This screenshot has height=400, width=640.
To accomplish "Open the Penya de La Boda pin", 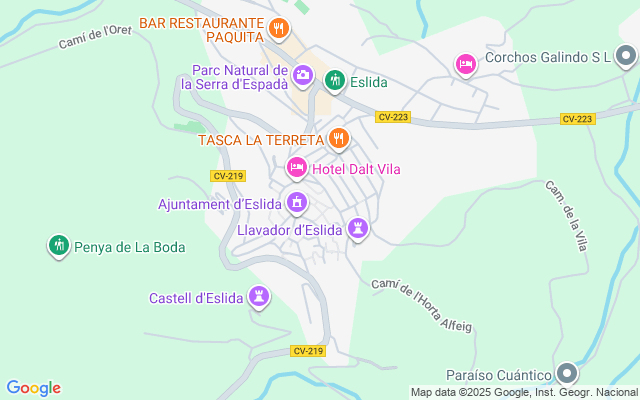I will 59,245.
